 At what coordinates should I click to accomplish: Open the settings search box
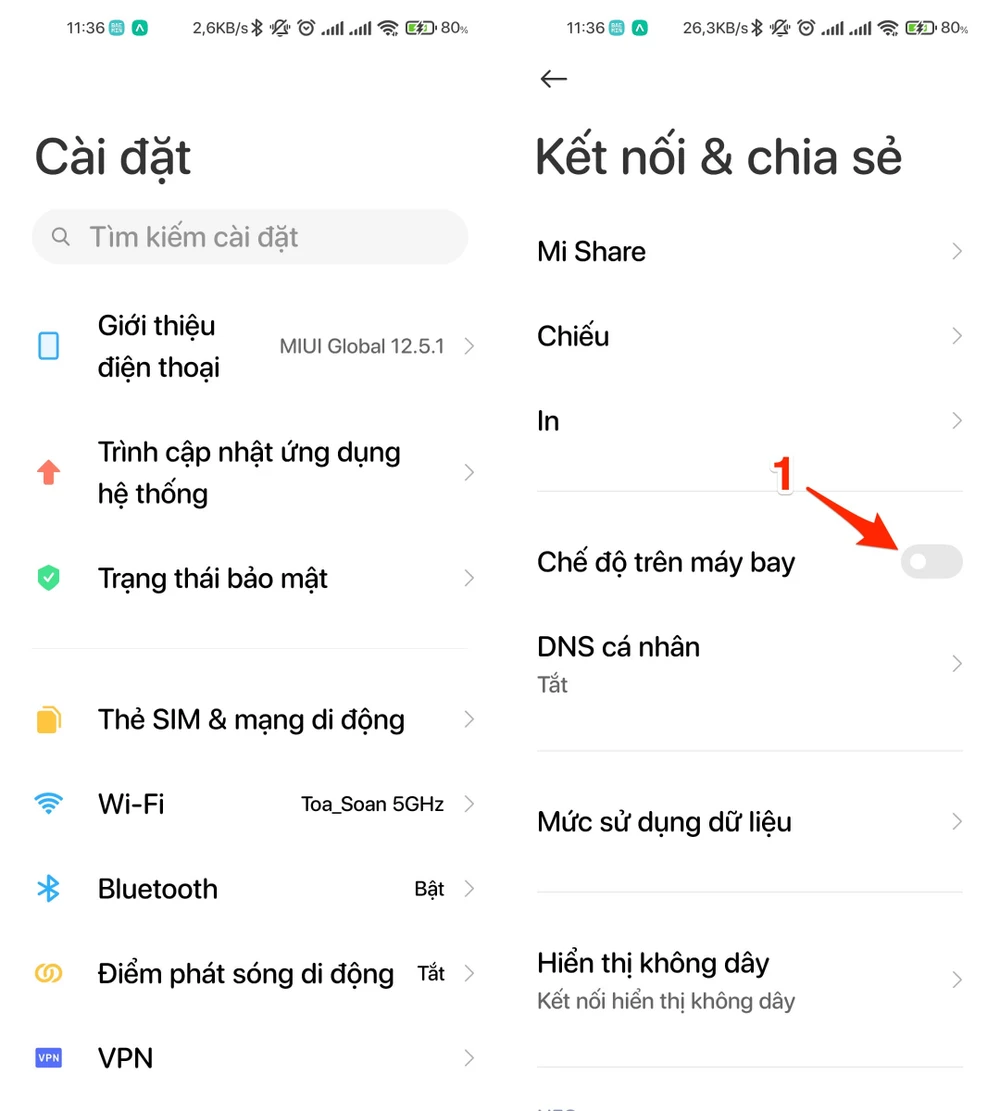click(250, 237)
